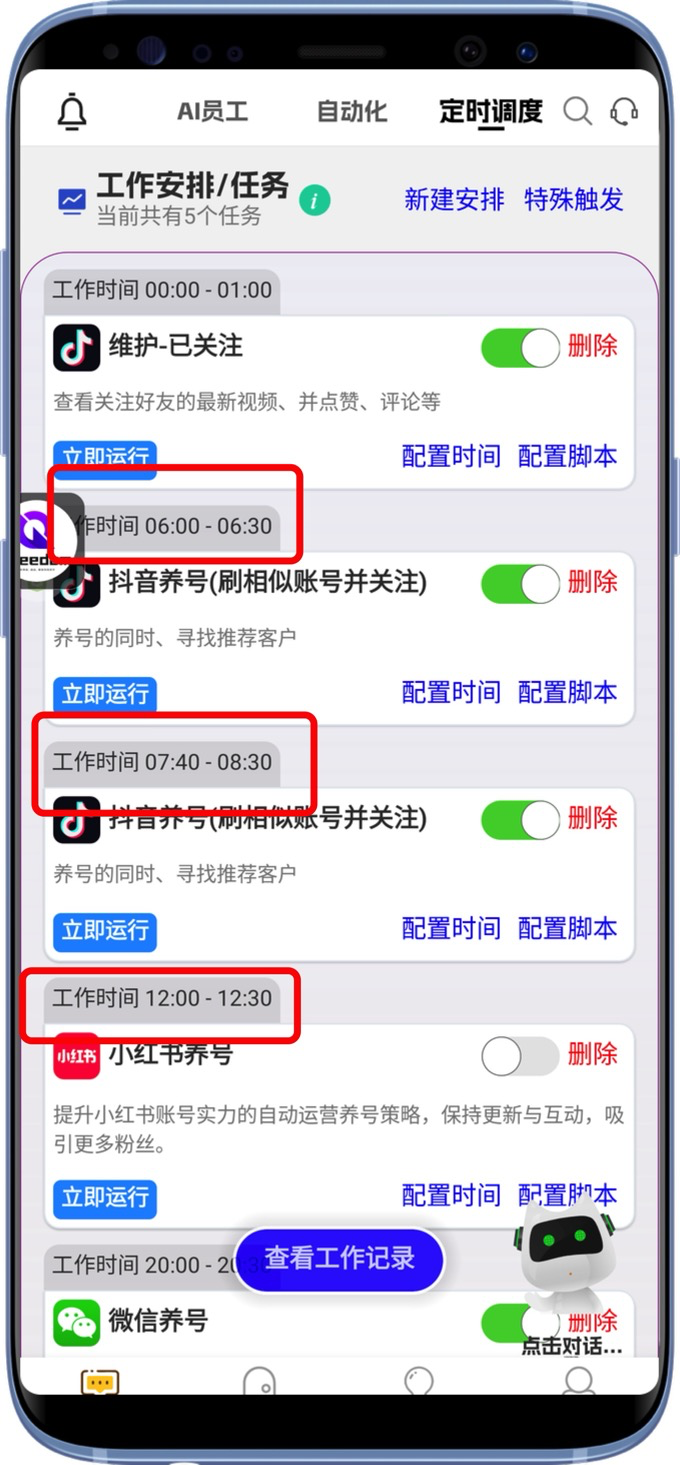
Task: Delete the 小红书养号 task
Action: 592,1054
